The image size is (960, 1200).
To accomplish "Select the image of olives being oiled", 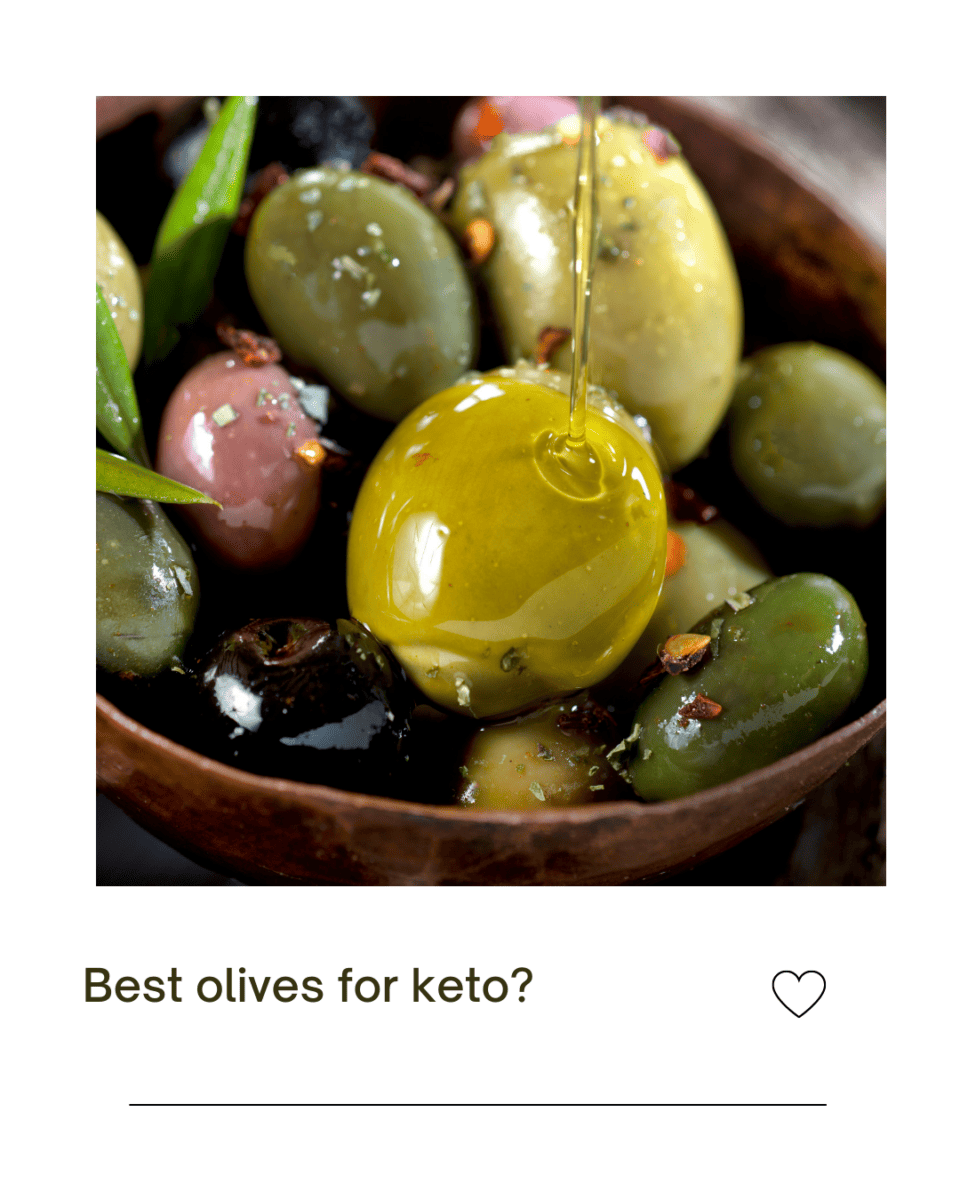I will [490, 488].
